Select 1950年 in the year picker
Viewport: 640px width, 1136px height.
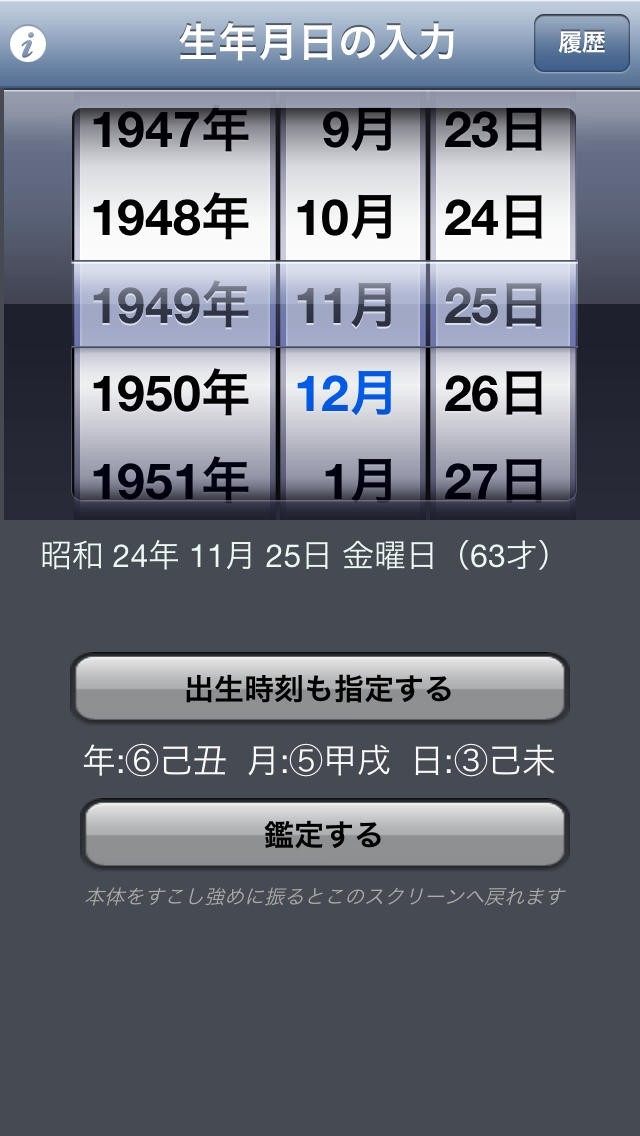[x=172, y=394]
